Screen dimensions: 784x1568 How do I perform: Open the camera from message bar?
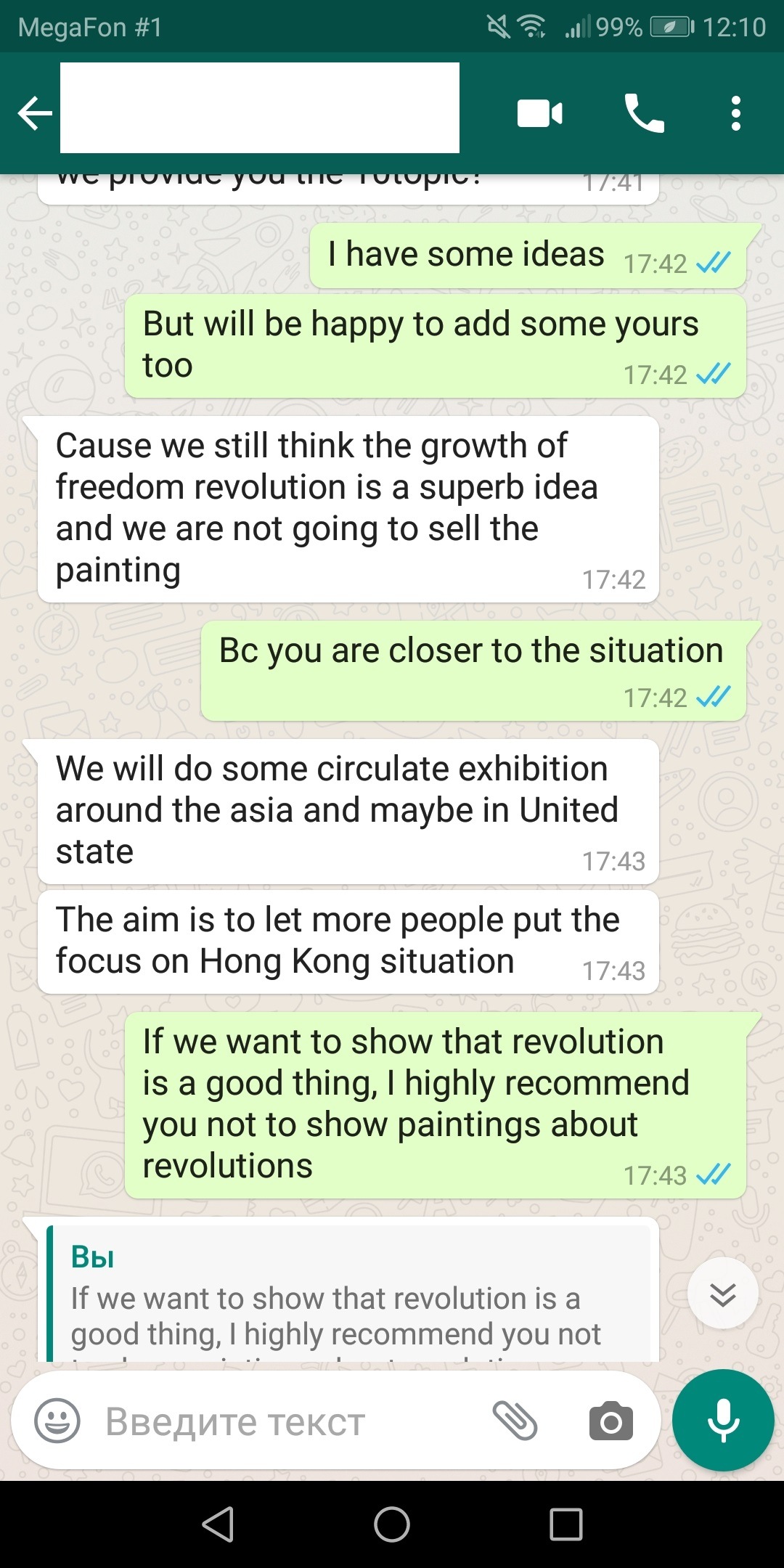611,1421
